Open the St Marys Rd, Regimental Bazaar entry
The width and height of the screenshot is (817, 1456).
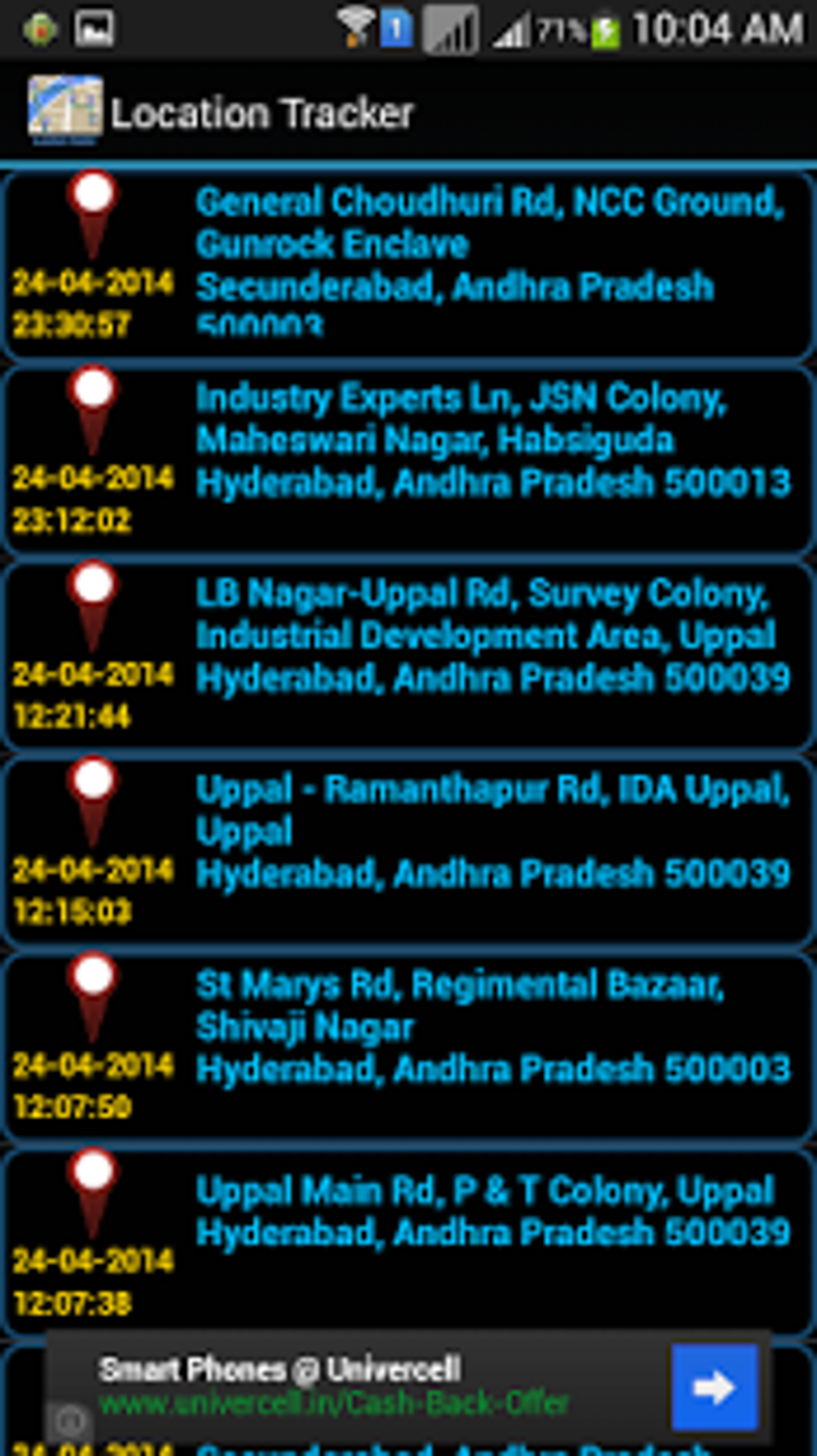(x=408, y=1047)
